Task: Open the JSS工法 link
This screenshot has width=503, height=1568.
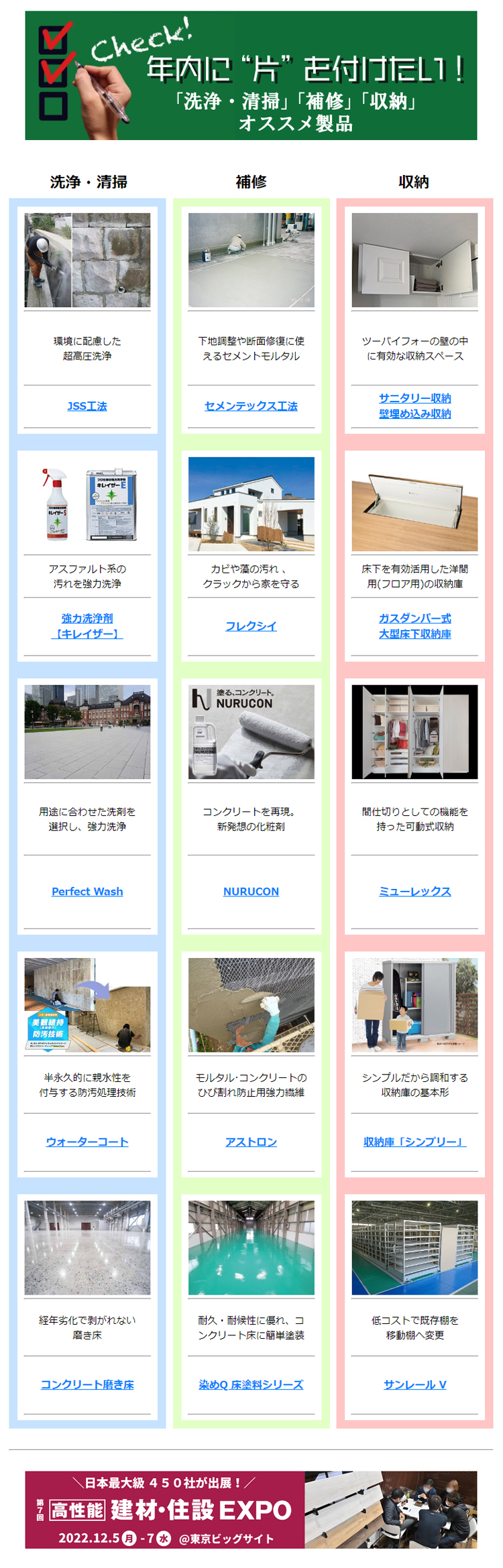Action: [x=87, y=406]
